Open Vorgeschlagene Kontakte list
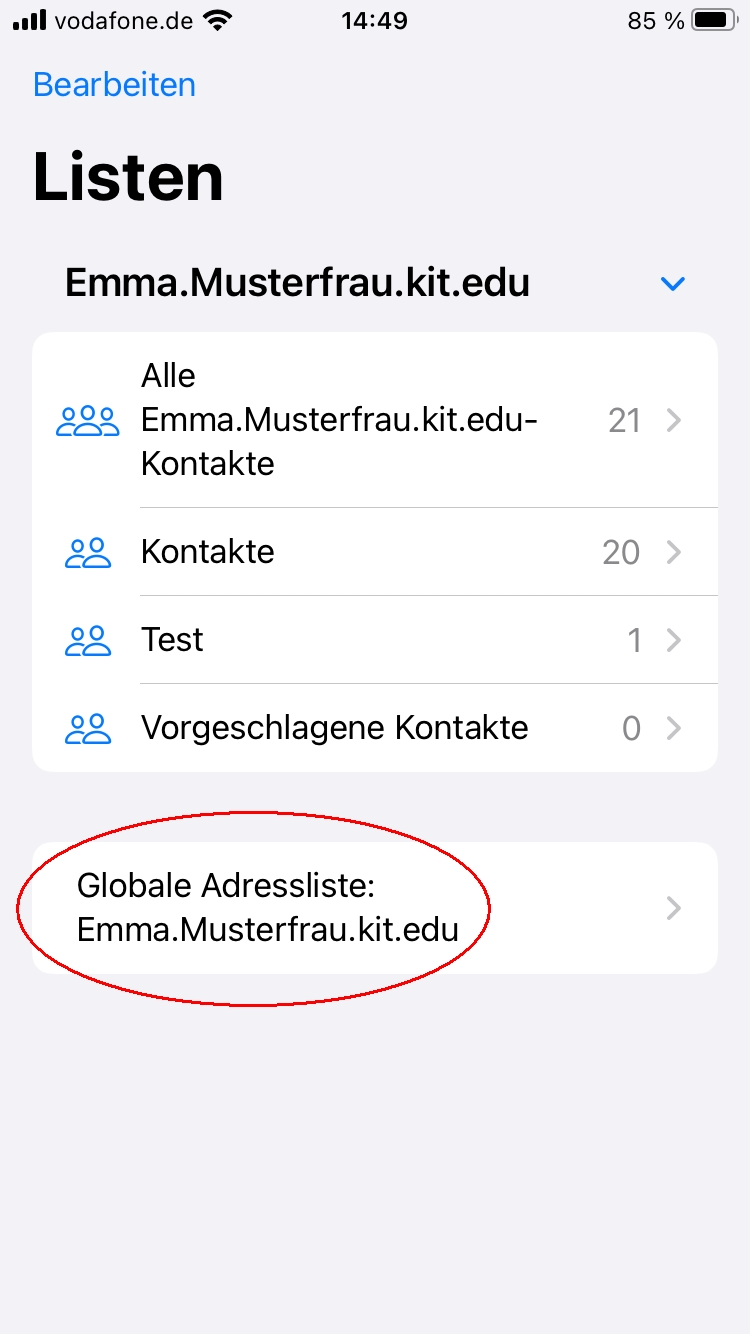The height and width of the screenshot is (1334, 750). (375, 728)
